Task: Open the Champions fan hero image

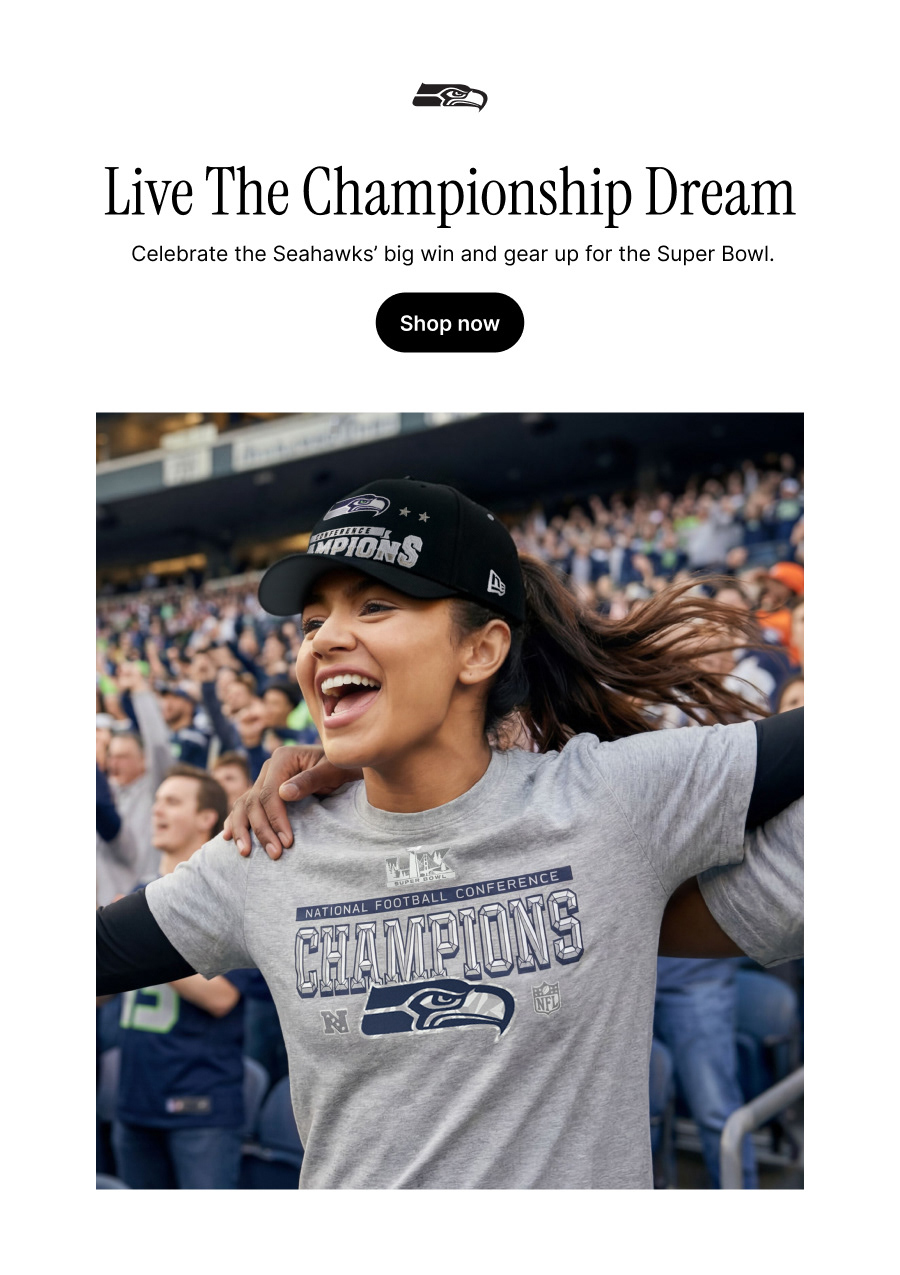Action: 450,800
